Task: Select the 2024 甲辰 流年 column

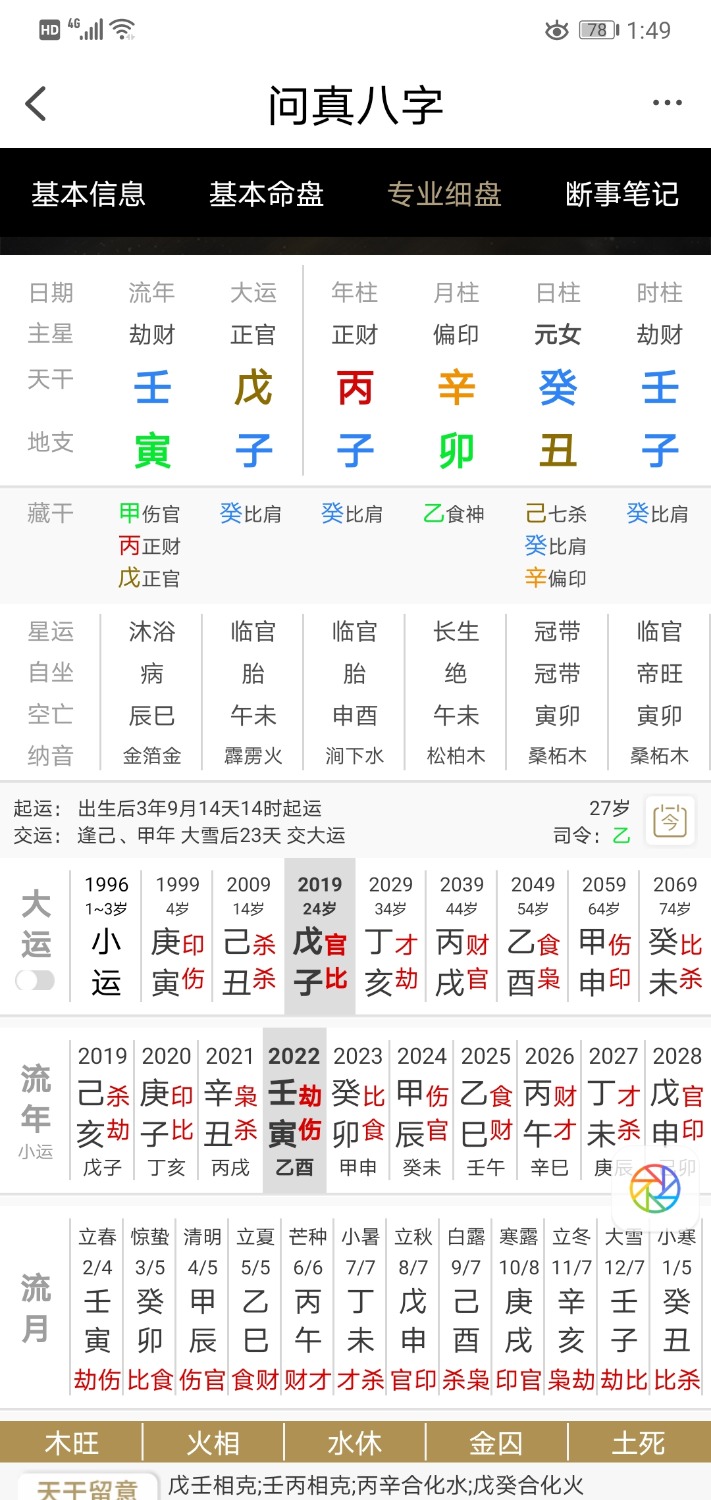Action: click(x=422, y=1110)
